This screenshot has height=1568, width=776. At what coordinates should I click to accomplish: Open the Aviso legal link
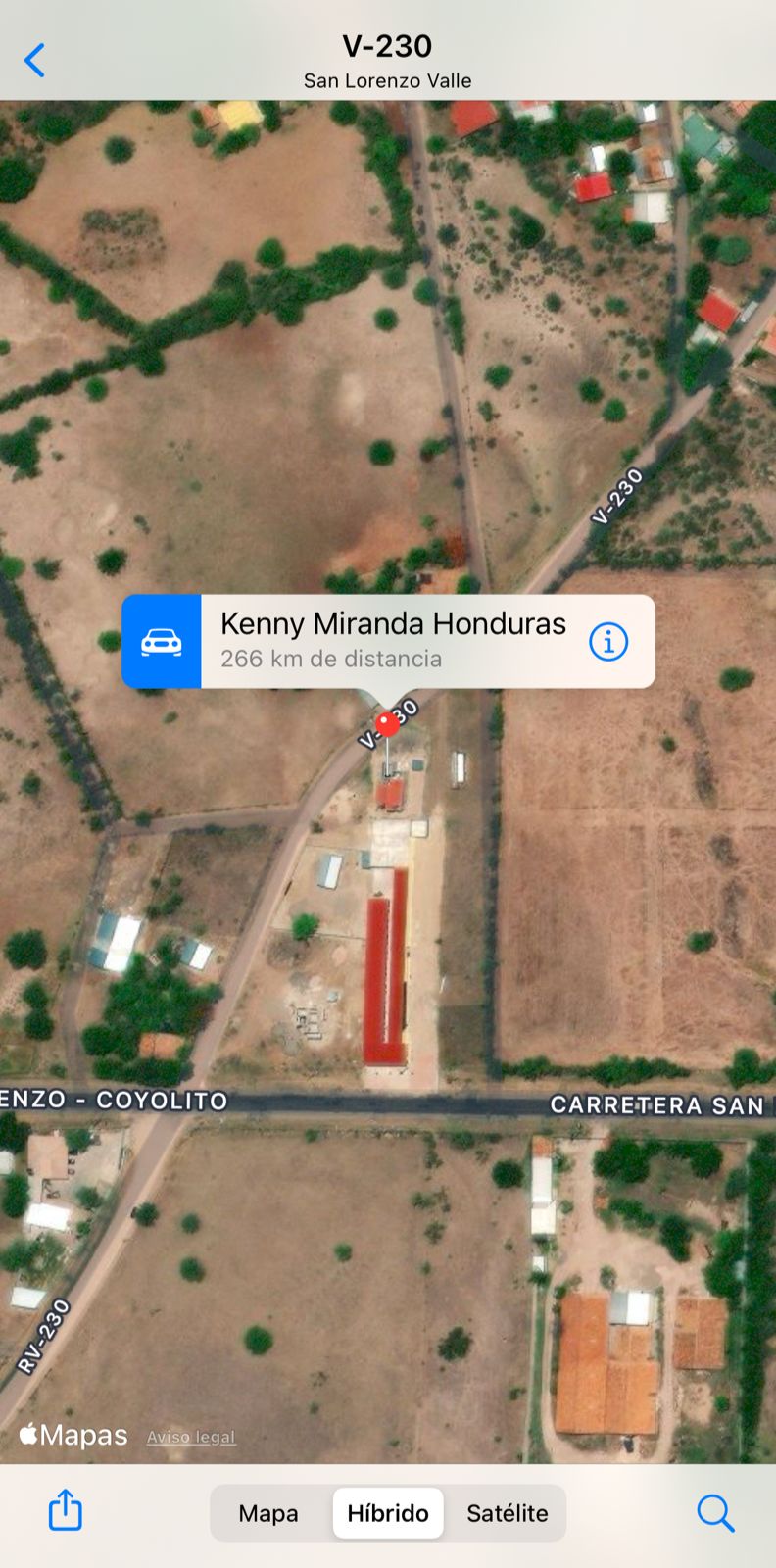tap(191, 1437)
